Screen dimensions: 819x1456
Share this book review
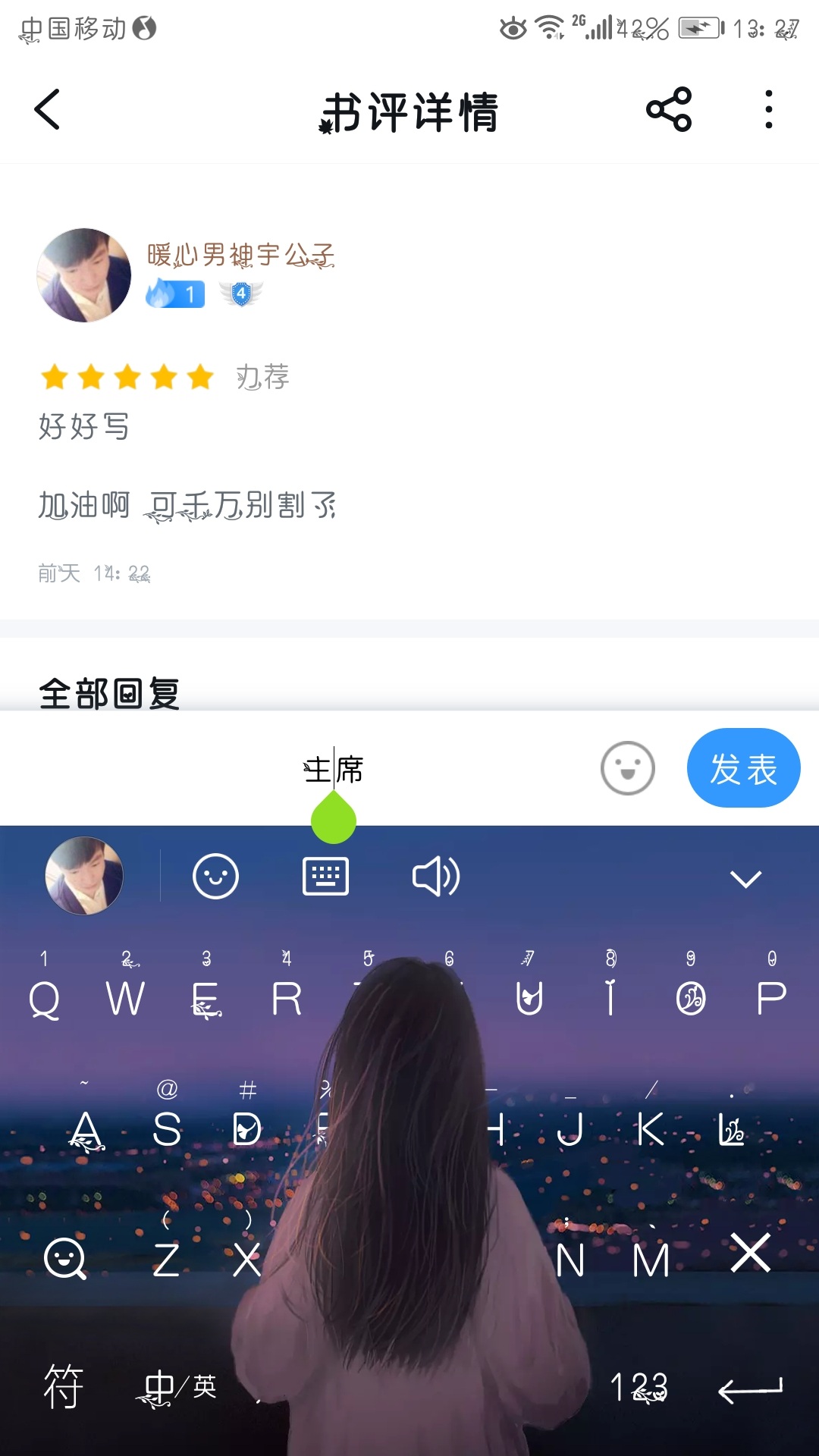[669, 110]
